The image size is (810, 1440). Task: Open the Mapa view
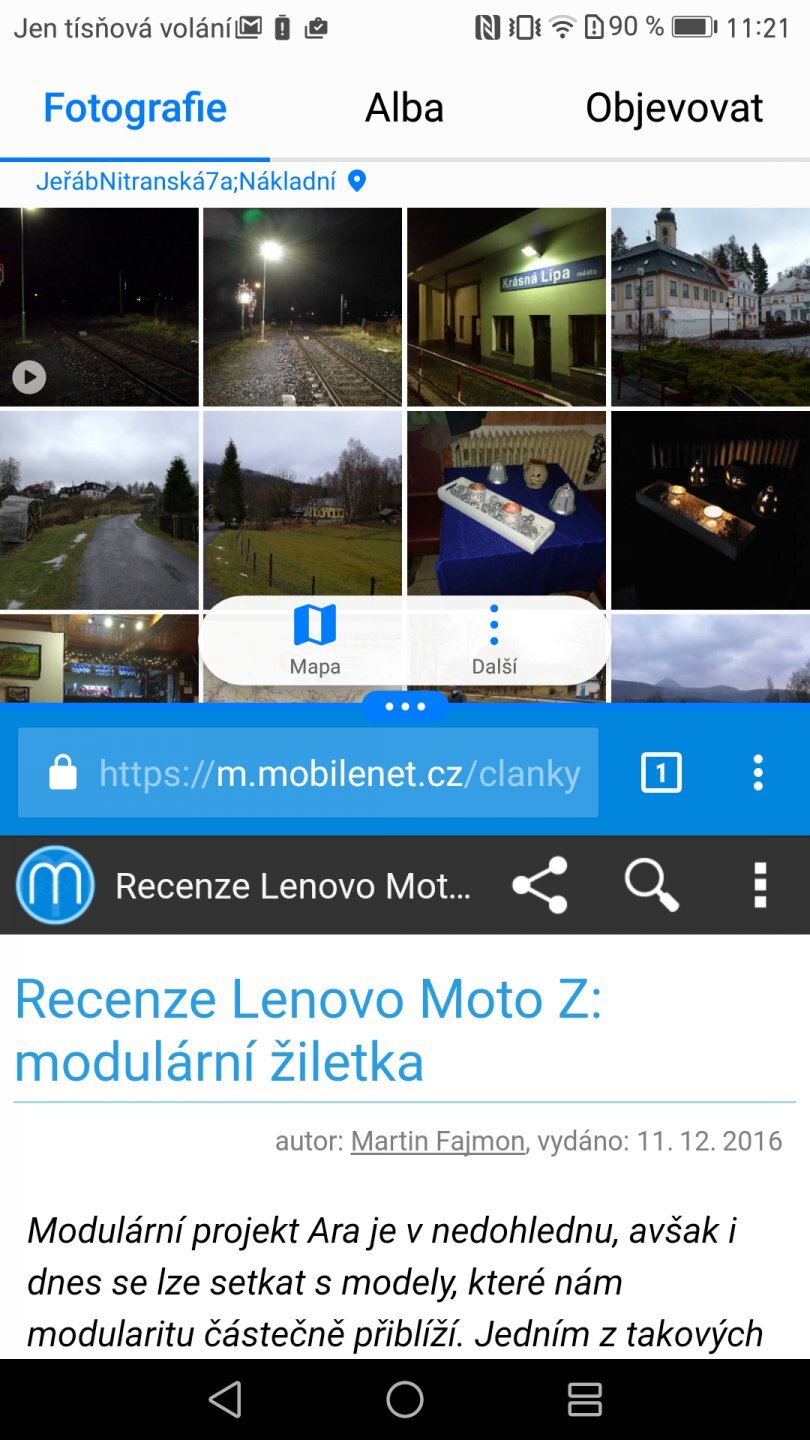pos(315,641)
